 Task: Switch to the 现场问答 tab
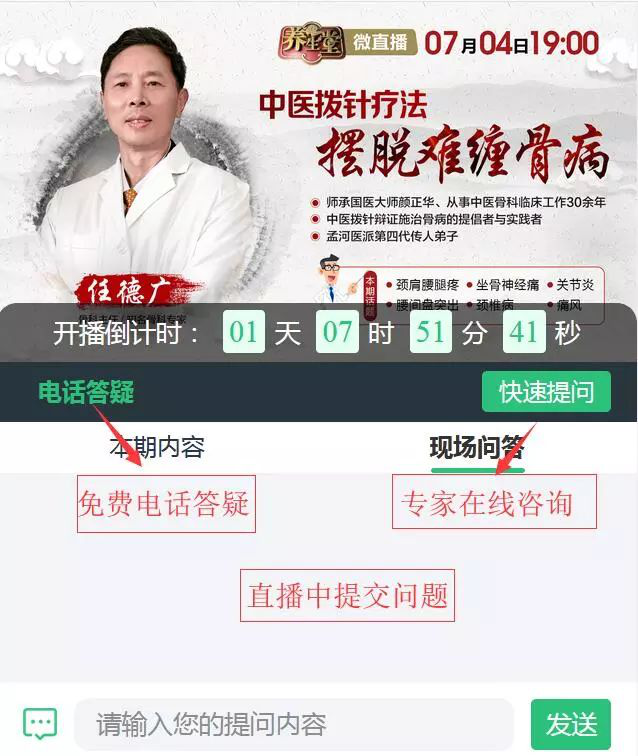pyautogui.click(x=477, y=447)
